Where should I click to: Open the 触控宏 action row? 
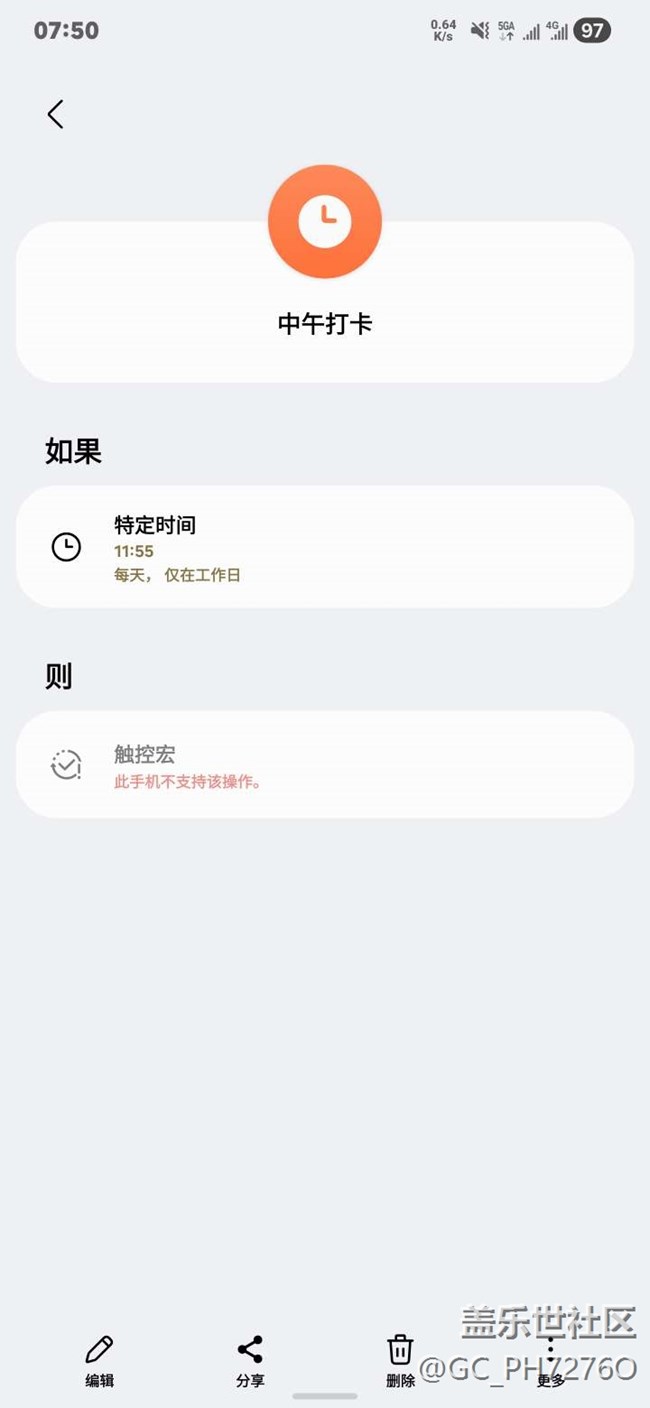[x=324, y=765]
